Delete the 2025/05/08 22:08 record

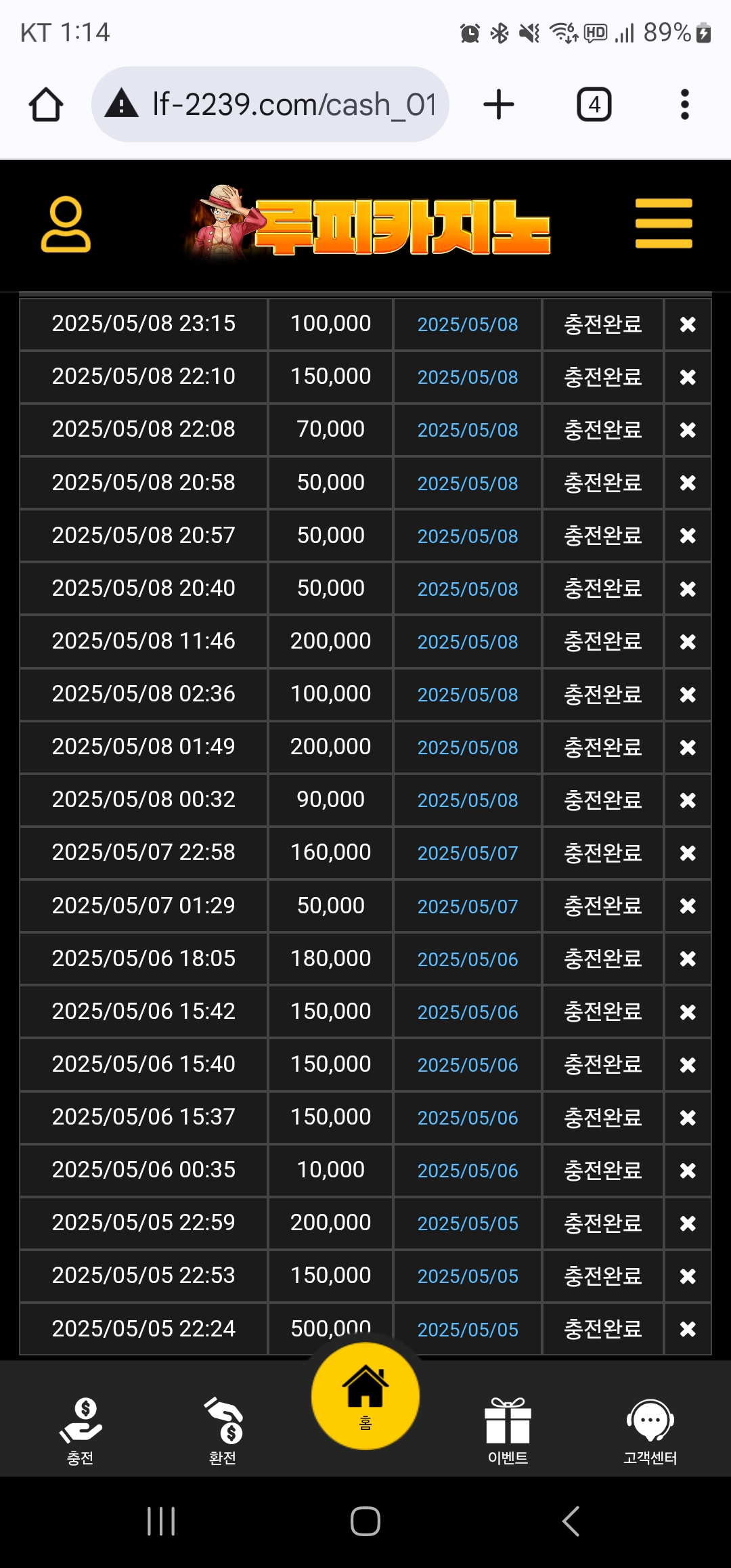pos(688,430)
